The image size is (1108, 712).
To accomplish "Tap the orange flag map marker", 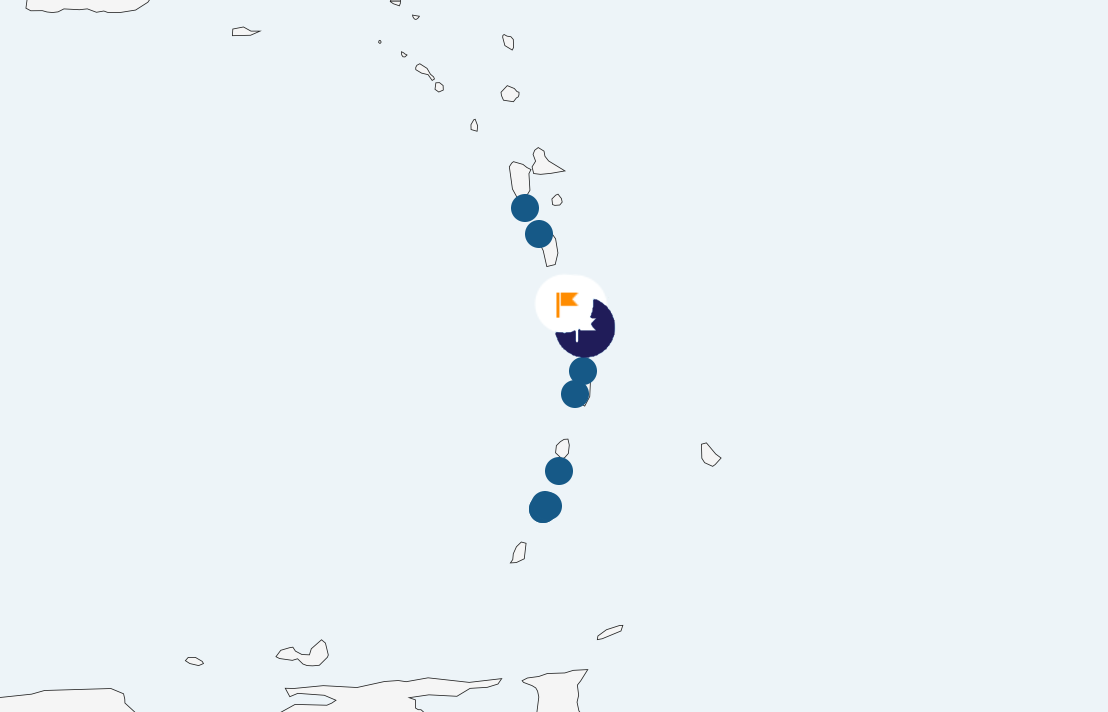I will coord(569,302).
